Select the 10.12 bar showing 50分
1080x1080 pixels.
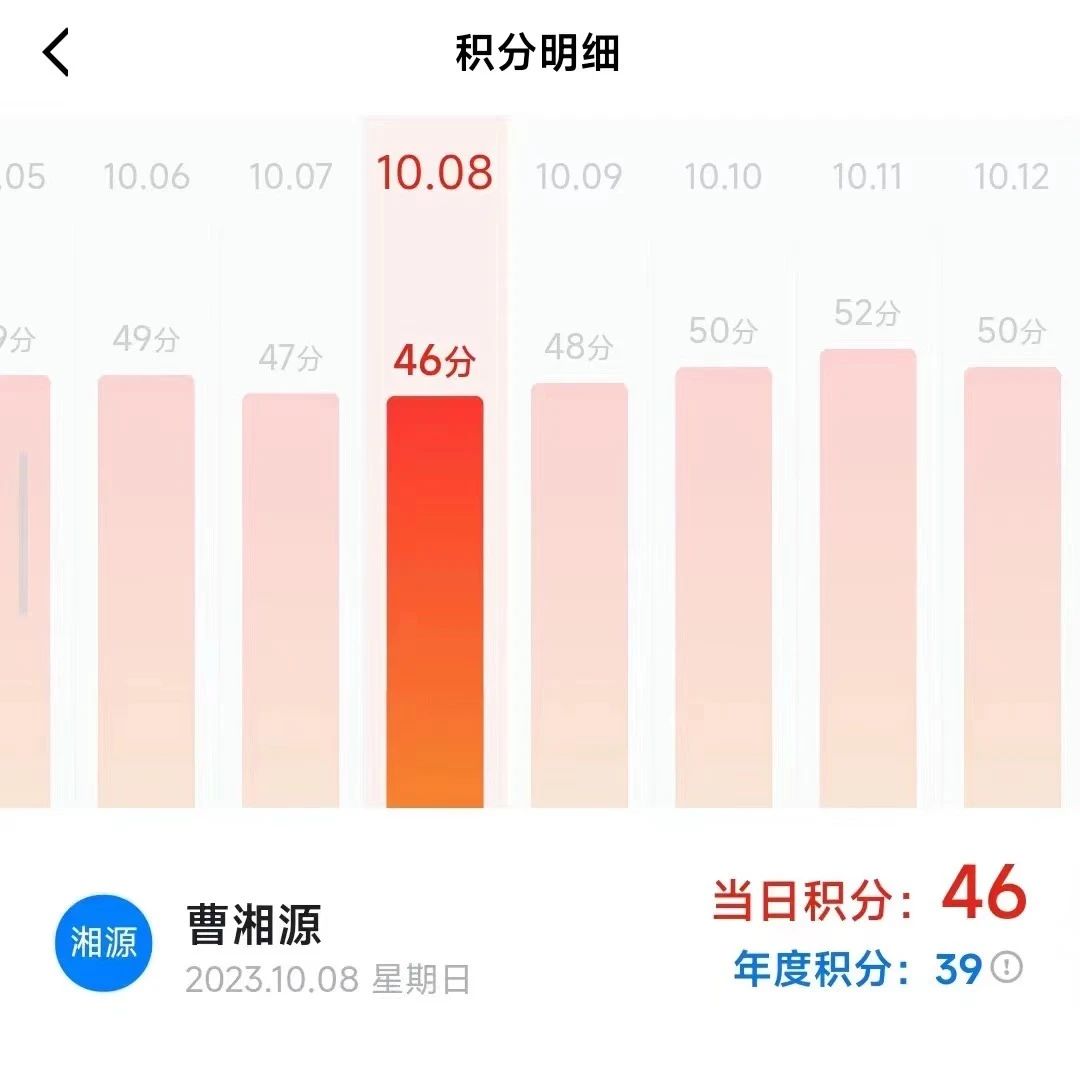coord(1012,587)
